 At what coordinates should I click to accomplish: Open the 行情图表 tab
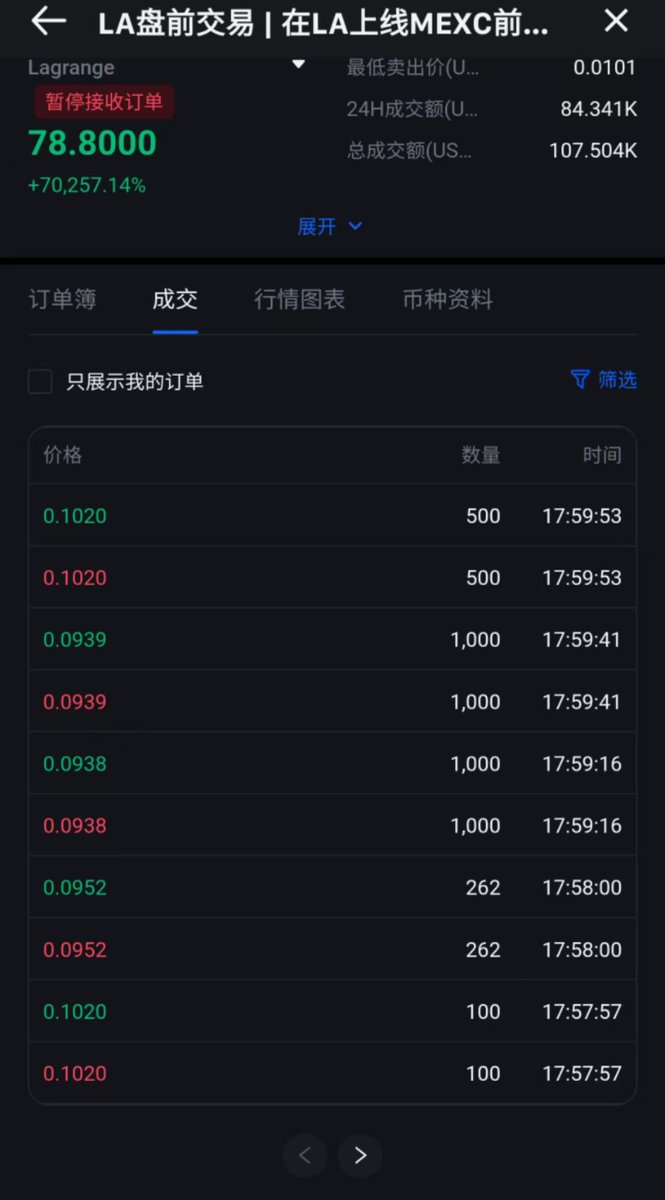299,299
